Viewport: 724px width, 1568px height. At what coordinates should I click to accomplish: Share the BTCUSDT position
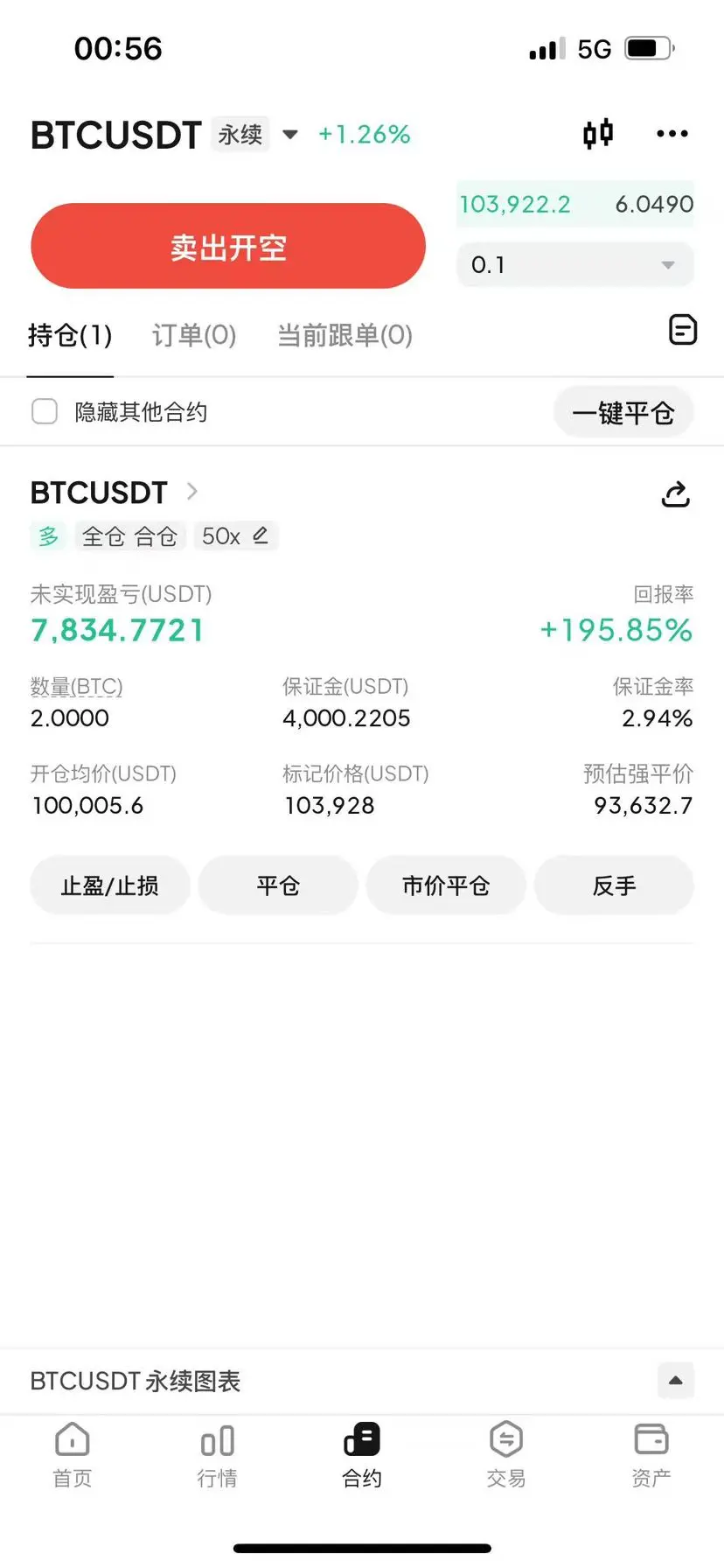(x=675, y=494)
